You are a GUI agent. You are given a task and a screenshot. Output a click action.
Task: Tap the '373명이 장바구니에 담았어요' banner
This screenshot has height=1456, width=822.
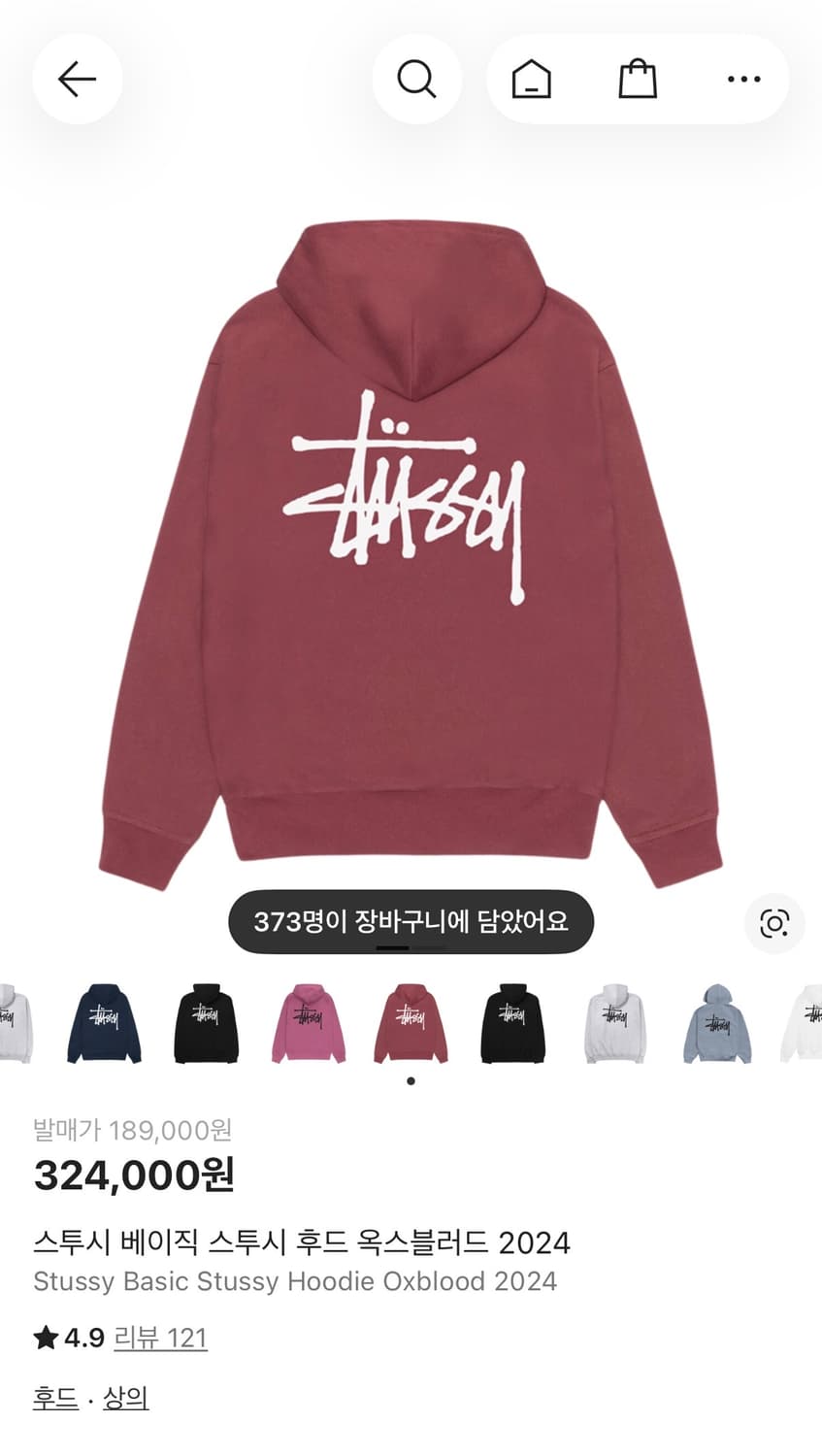click(411, 921)
